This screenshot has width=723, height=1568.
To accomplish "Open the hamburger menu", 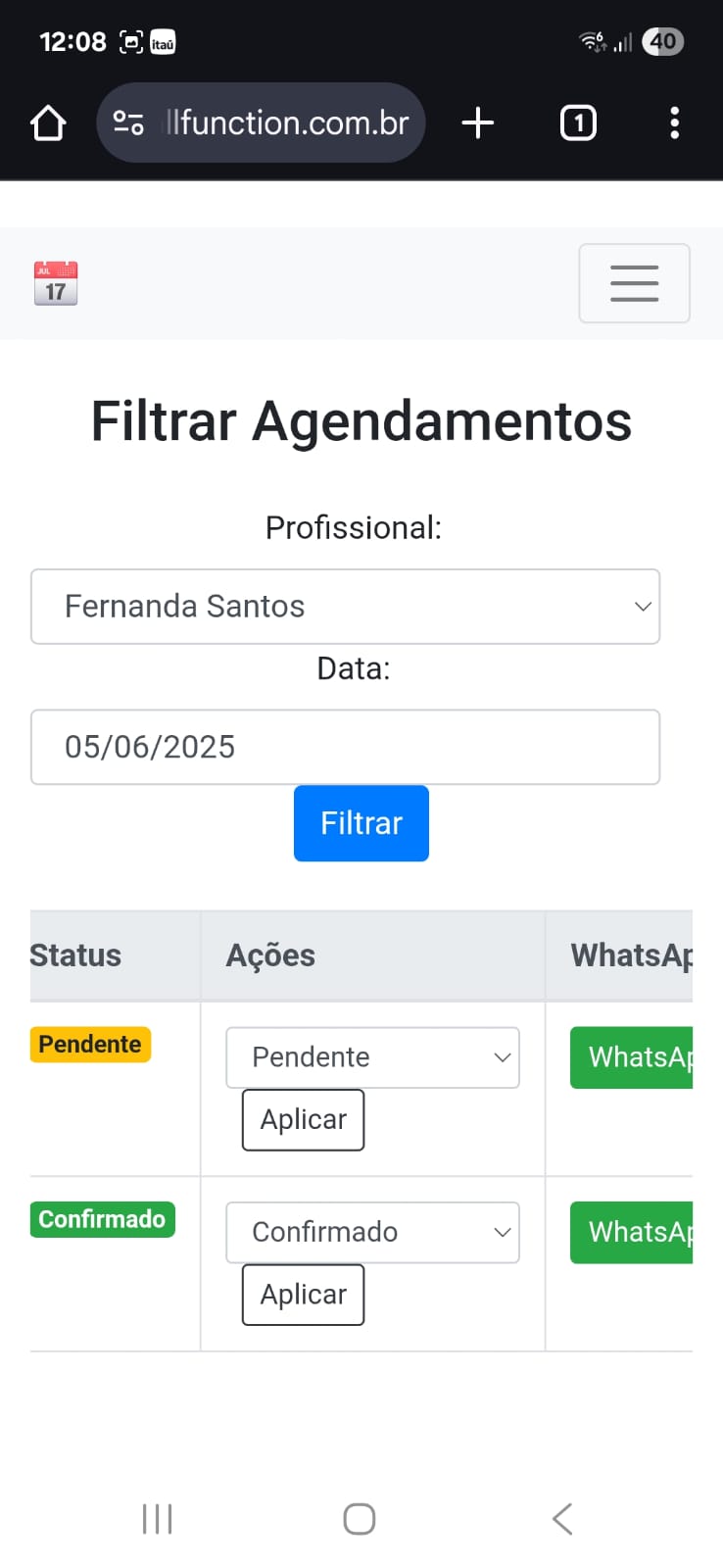I will click(634, 283).
